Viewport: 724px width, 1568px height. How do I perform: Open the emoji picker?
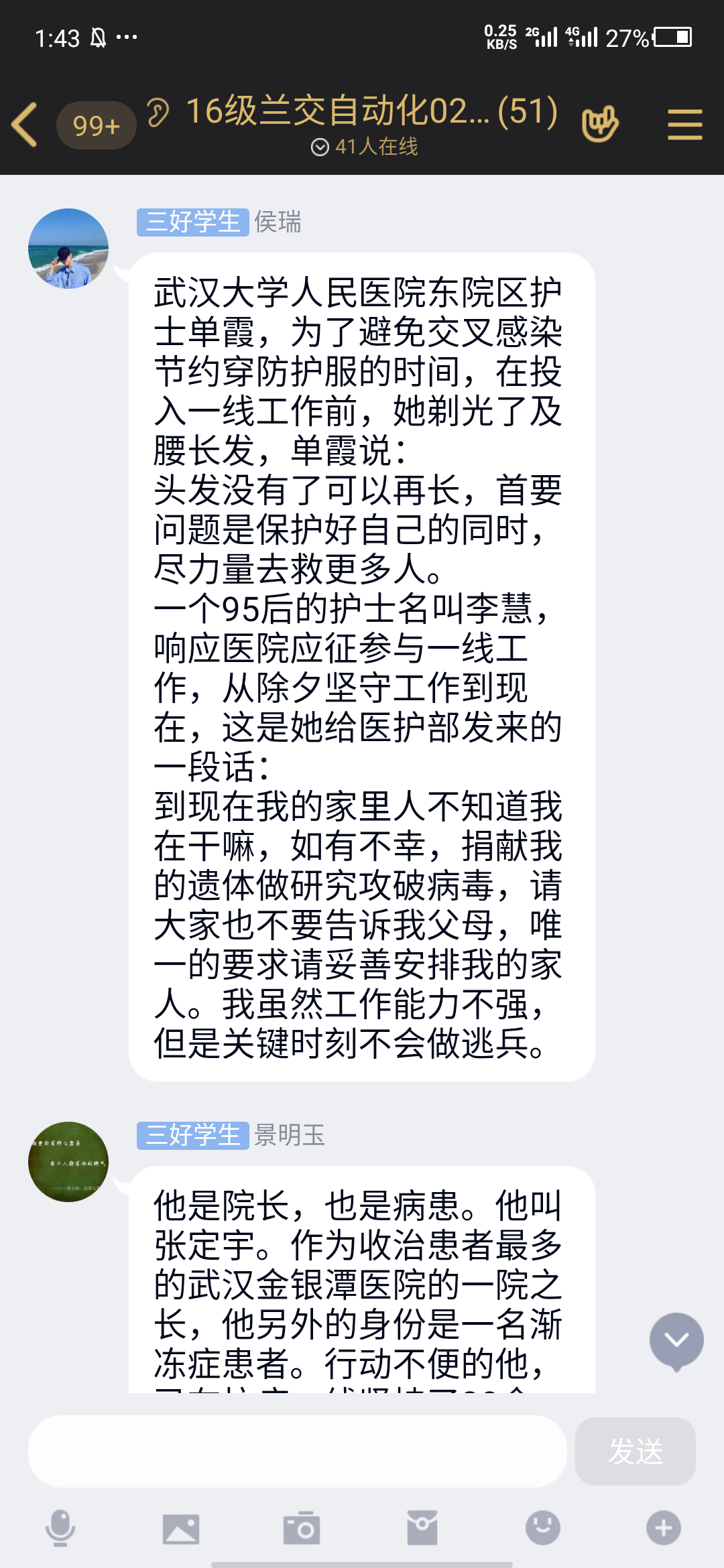pyautogui.click(x=543, y=1528)
